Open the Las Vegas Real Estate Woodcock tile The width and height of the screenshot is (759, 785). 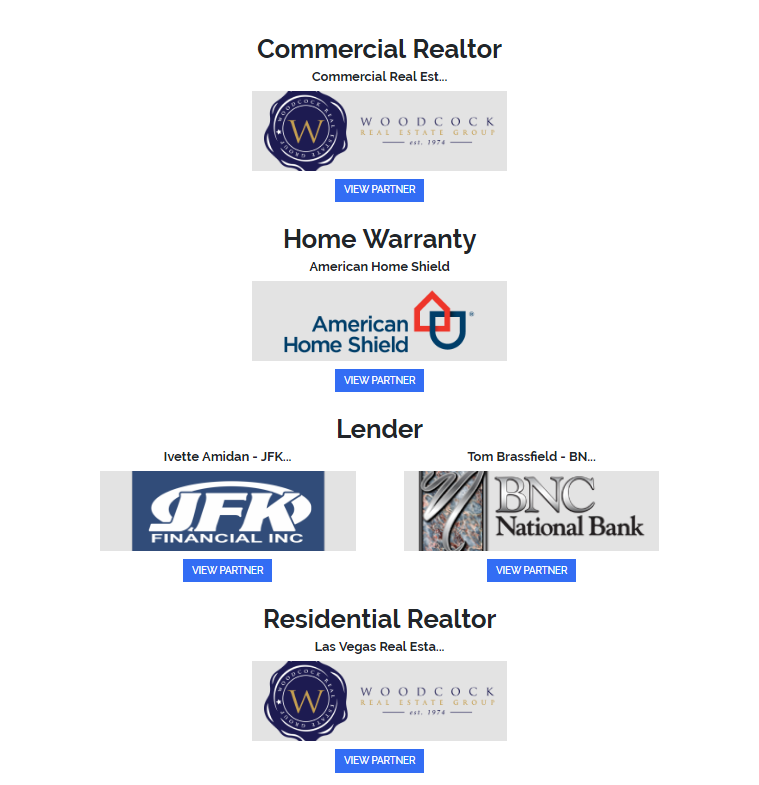click(379, 701)
